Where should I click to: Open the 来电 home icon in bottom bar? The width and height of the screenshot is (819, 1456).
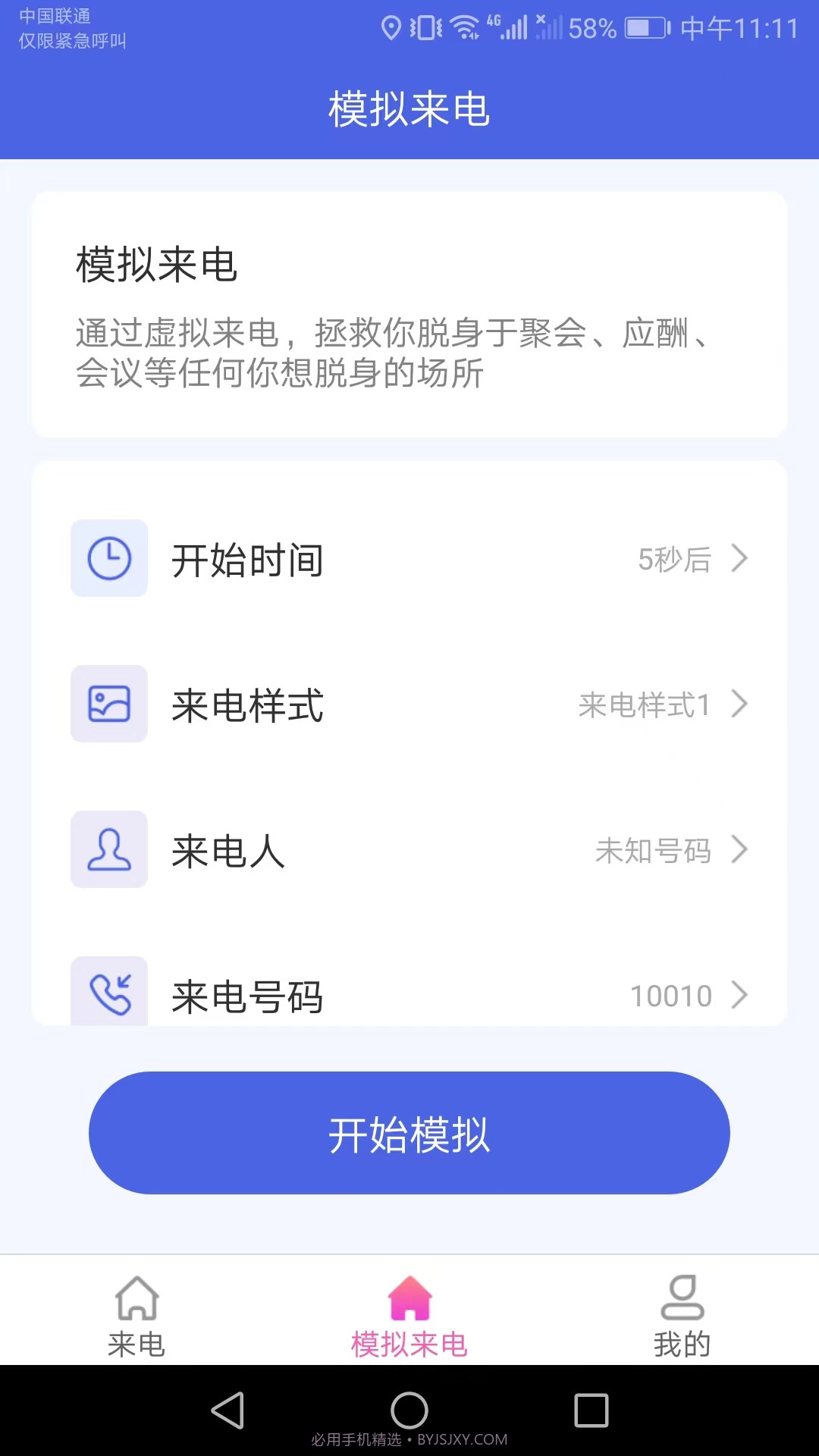pos(136,1298)
